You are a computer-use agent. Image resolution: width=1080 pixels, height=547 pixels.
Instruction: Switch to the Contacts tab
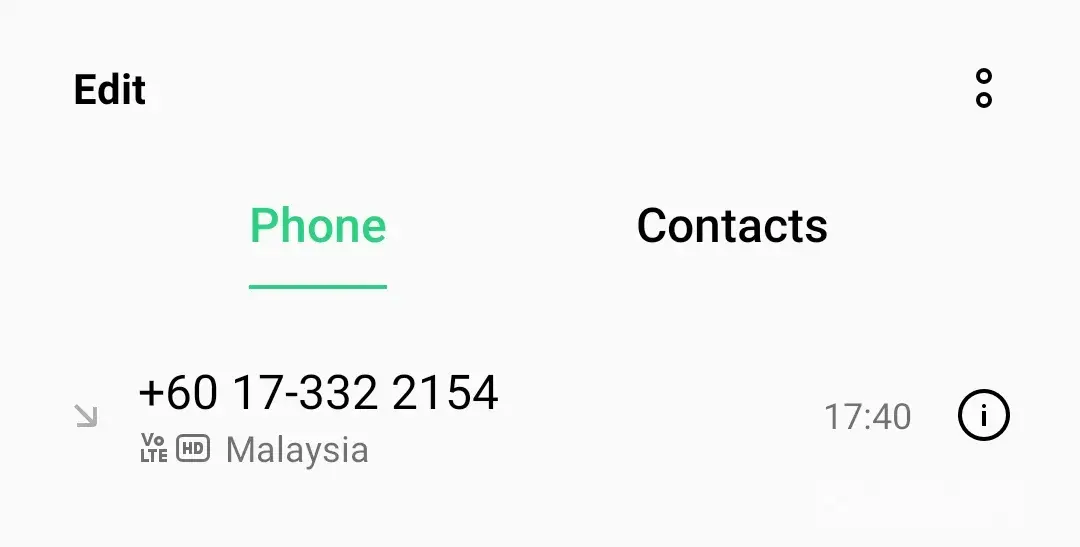pos(732,226)
